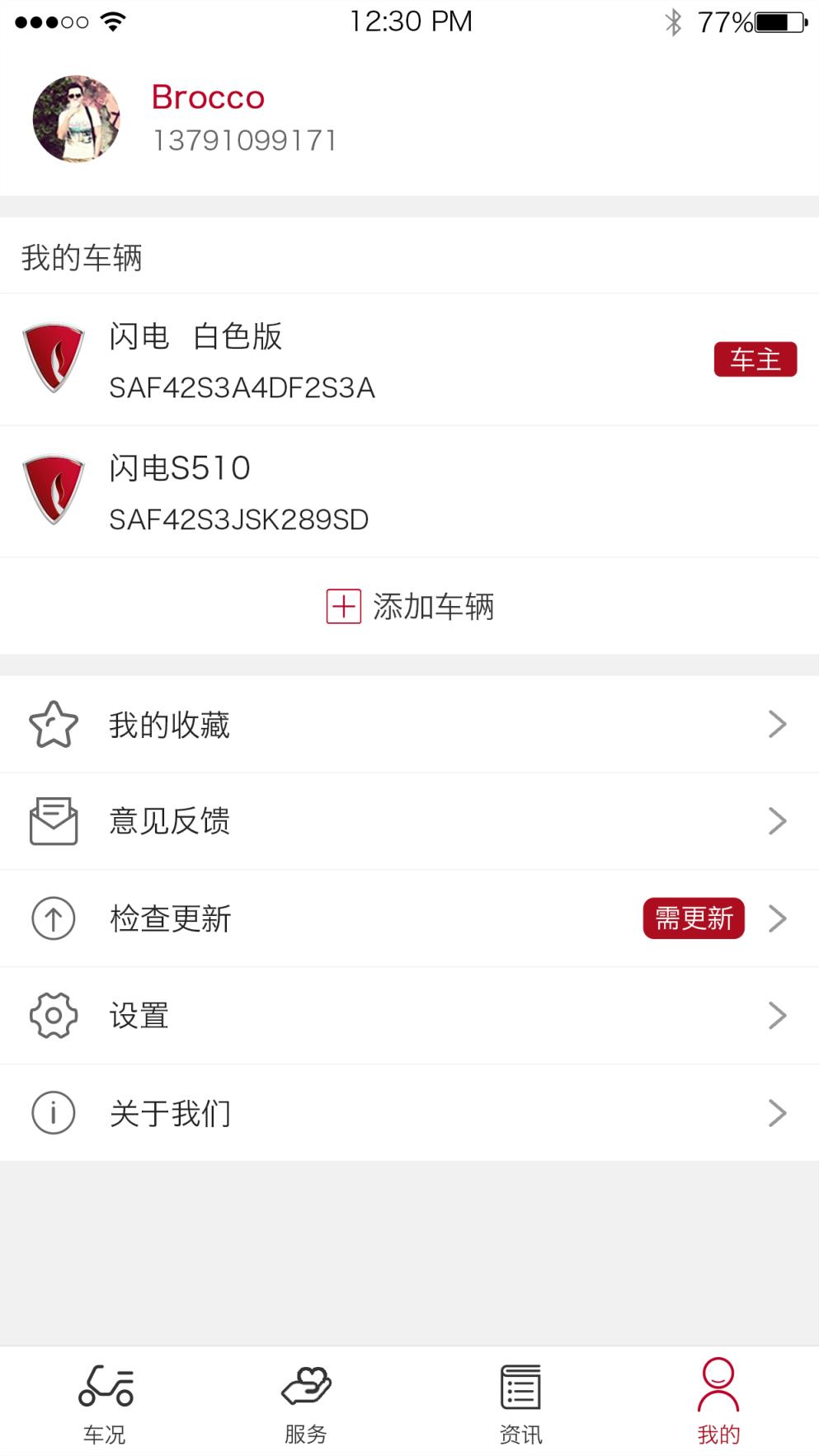Click the 检查更新 upload arrow icon
819x1456 pixels.
(x=53, y=918)
